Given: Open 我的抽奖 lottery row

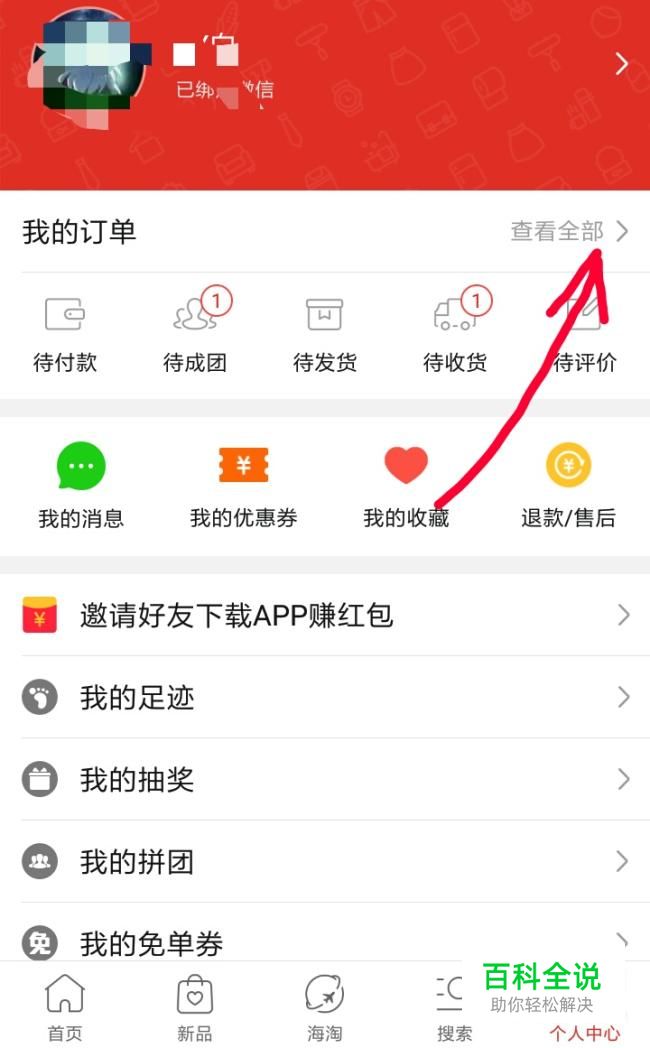Looking at the screenshot, I should coord(325,779).
